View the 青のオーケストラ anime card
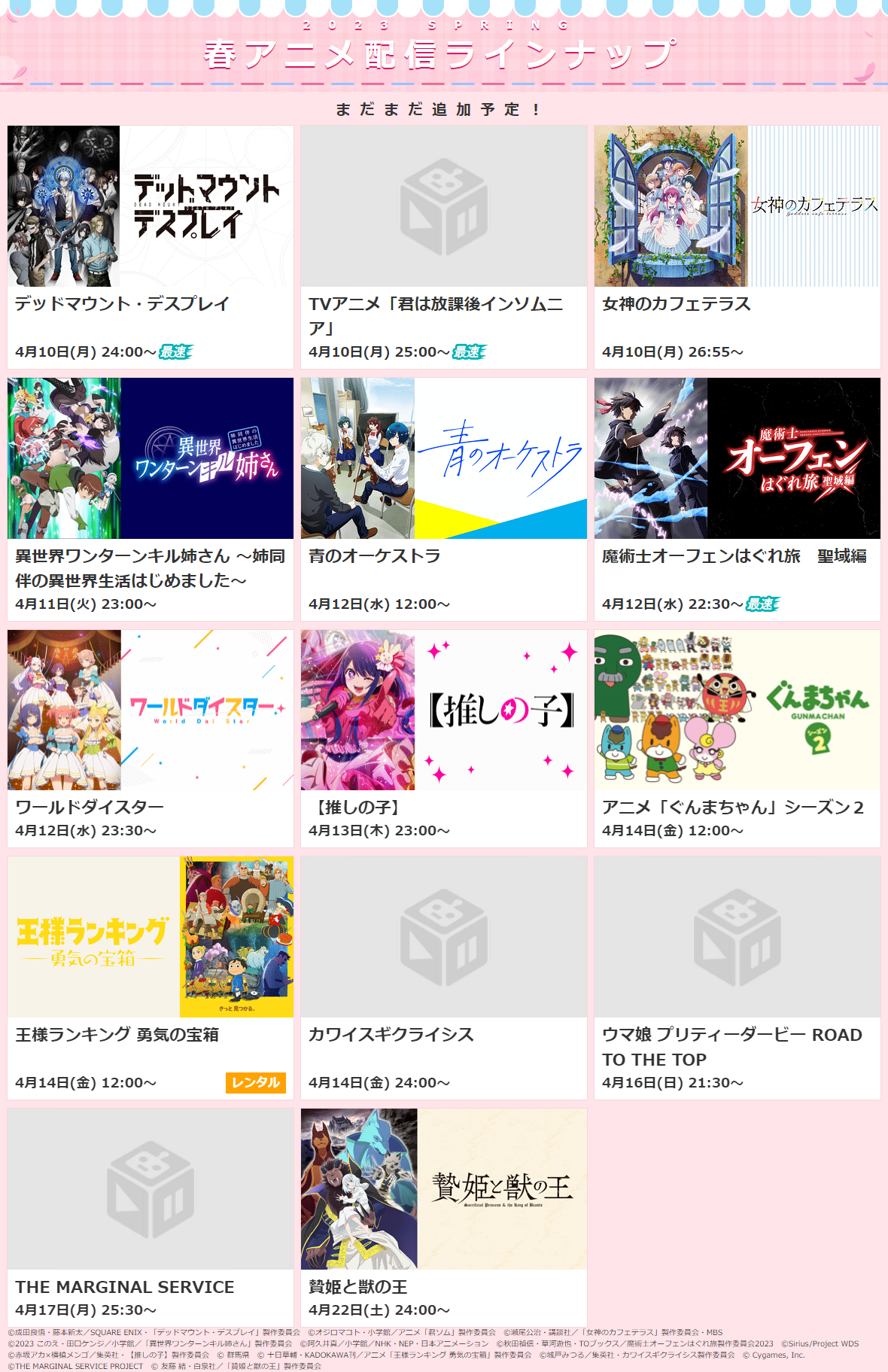This screenshot has width=888, height=1372. pos(443,458)
